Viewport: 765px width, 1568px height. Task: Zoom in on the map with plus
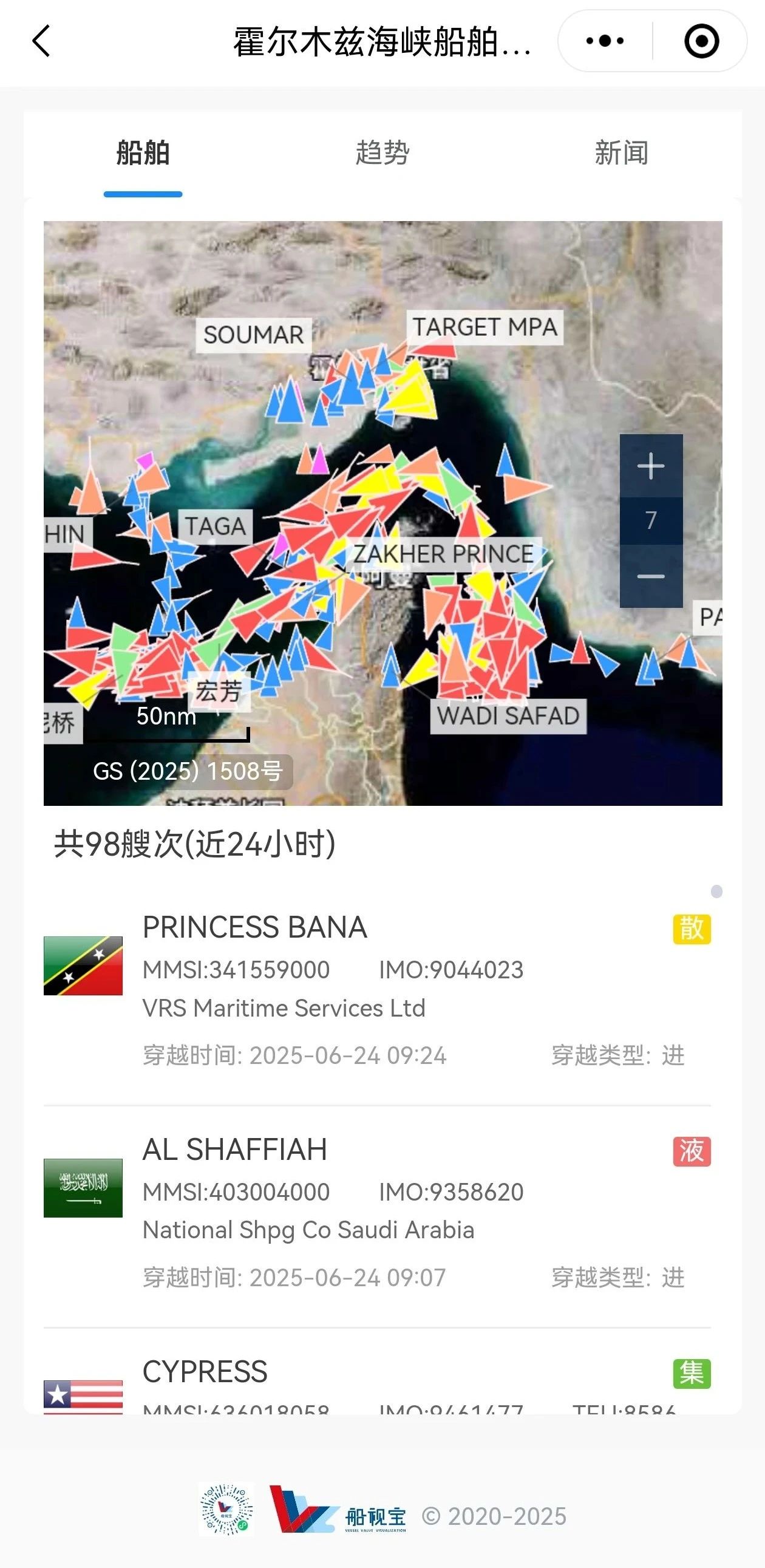click(651, 466)
